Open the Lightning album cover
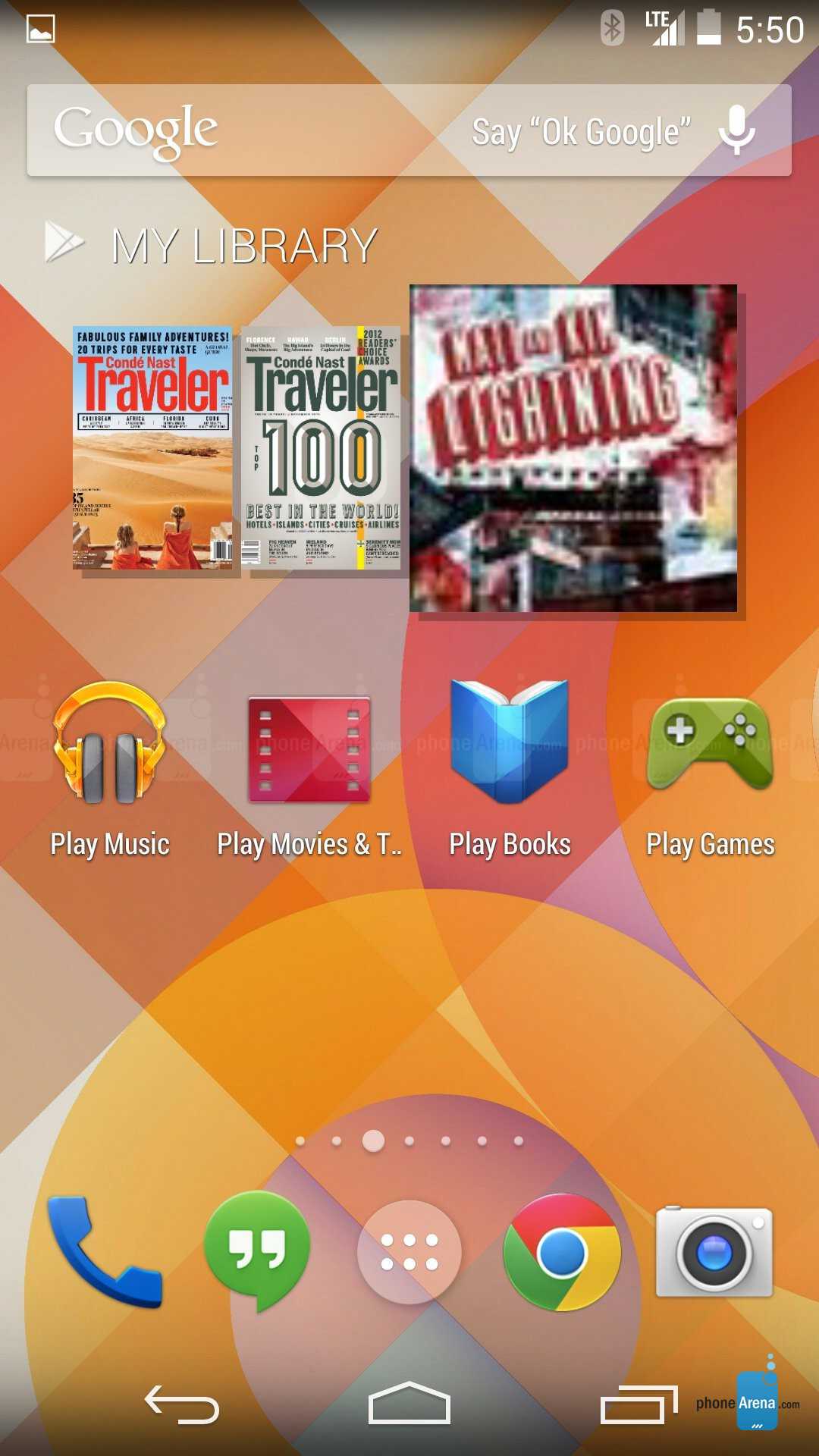The width and height of the screenshot is (819, 1456). [573, 447]
